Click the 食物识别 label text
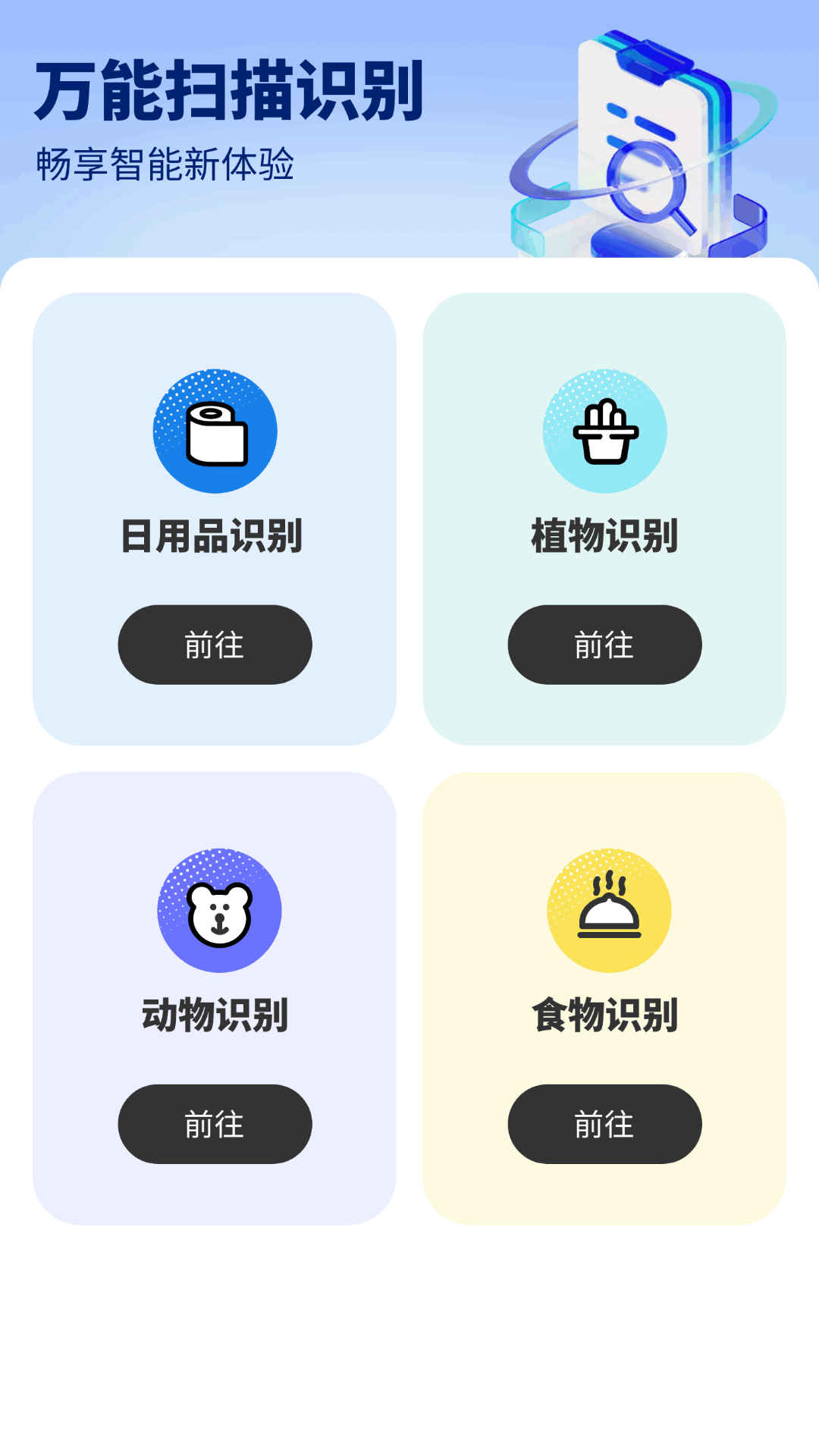Viewport: 819px width, 1456px height. pyautogui.click(x=604, y=1015)
